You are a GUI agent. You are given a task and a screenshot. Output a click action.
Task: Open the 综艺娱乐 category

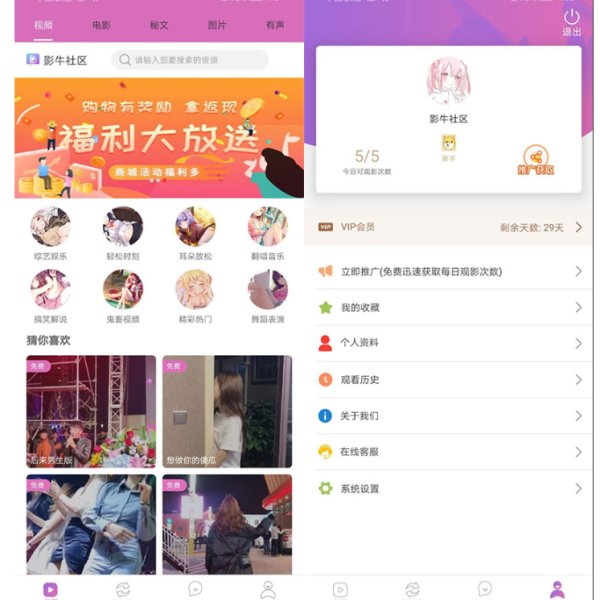coord(51,235)
